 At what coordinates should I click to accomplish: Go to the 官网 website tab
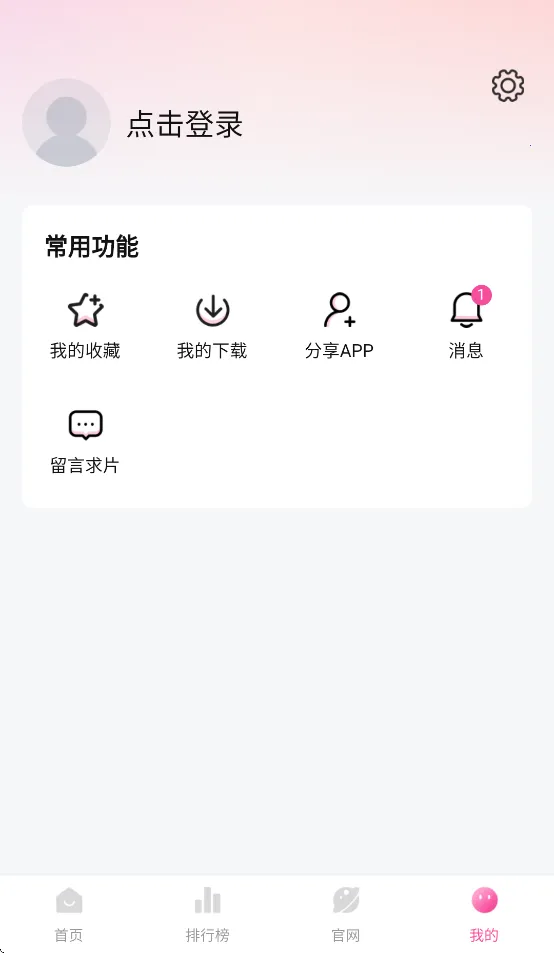point(346,915)
